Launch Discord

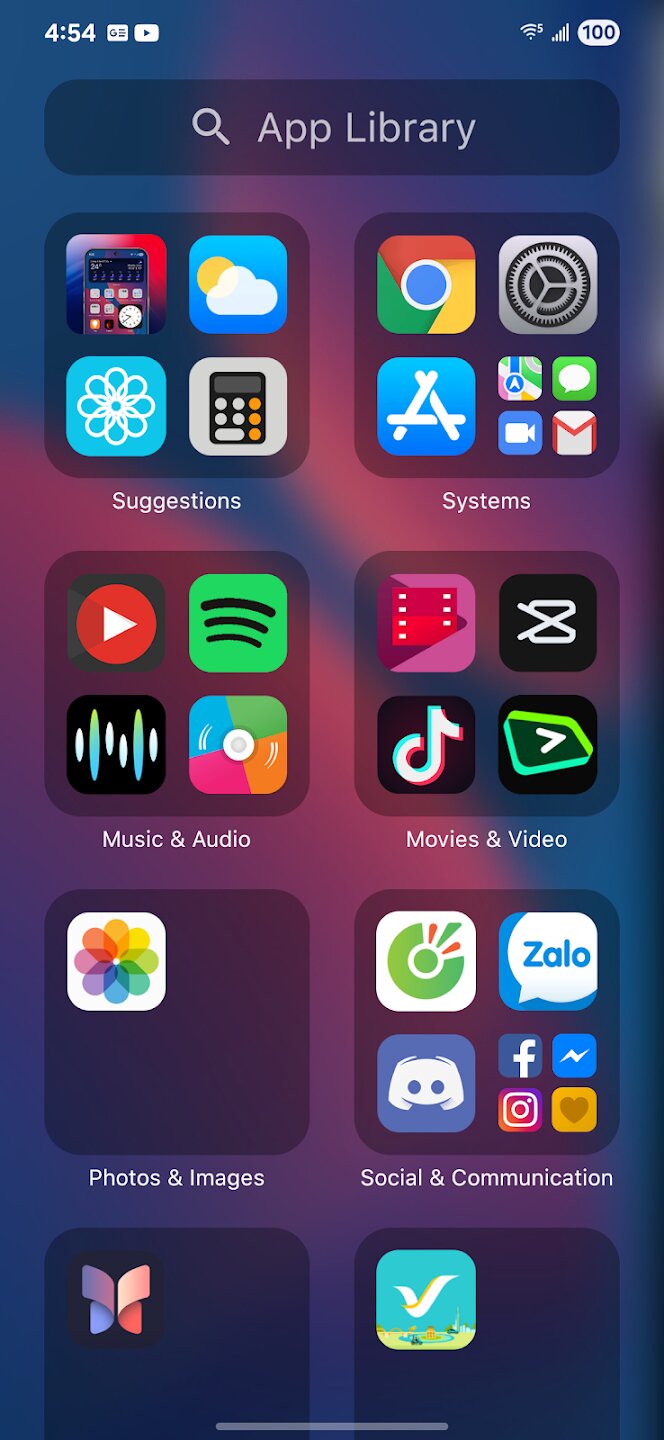[x=426, y=1083]
